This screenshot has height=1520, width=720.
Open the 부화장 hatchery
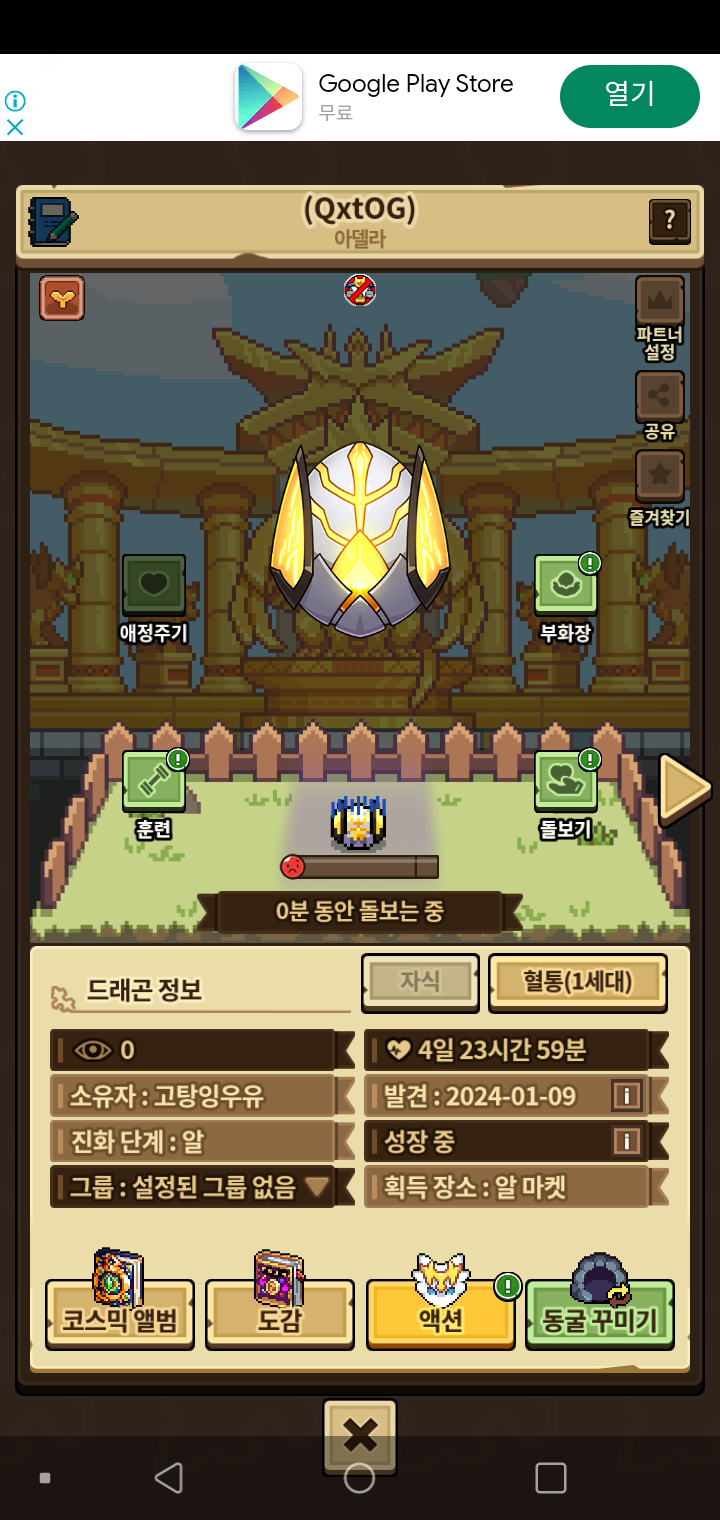(565, 585)
